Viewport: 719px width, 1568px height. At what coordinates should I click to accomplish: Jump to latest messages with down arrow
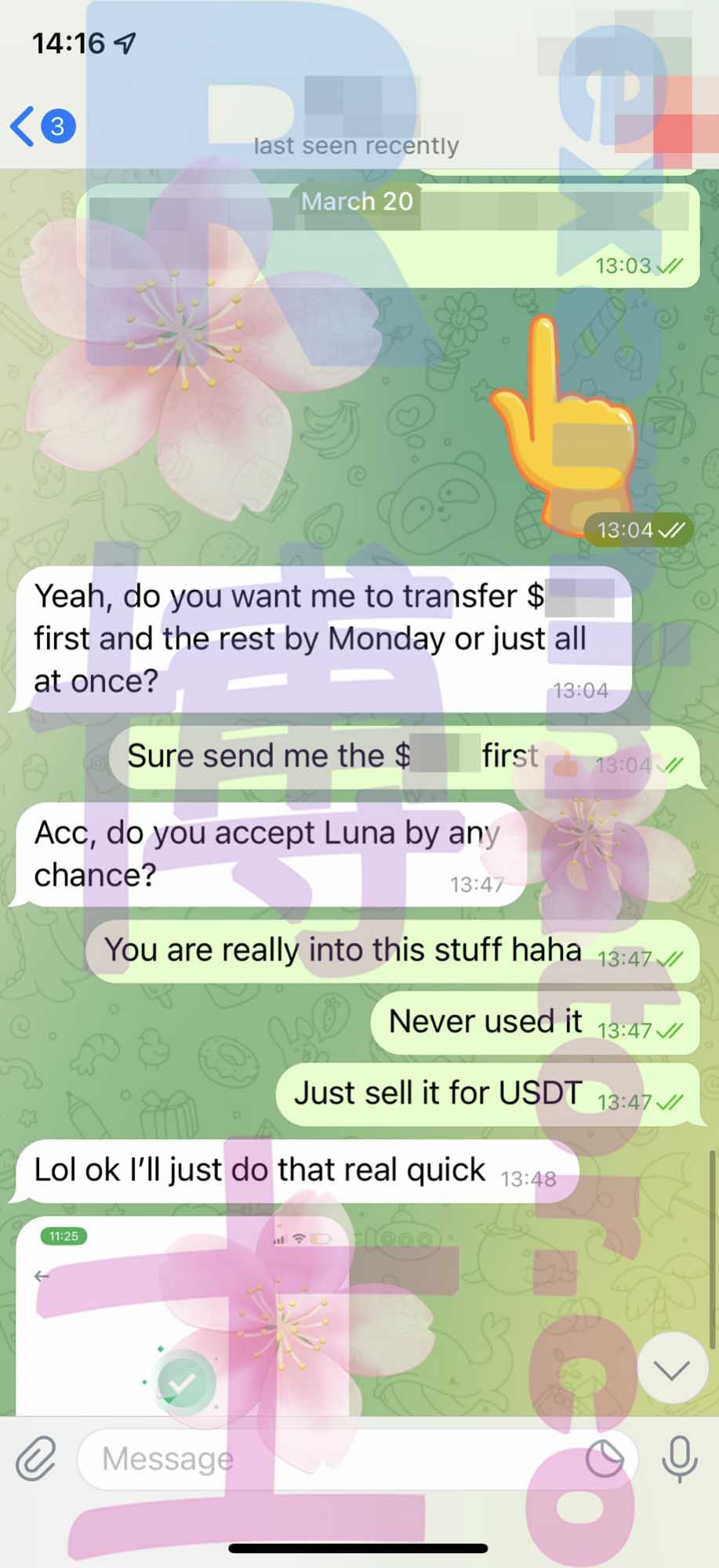pyautogui.click(x=672, y=1370)
